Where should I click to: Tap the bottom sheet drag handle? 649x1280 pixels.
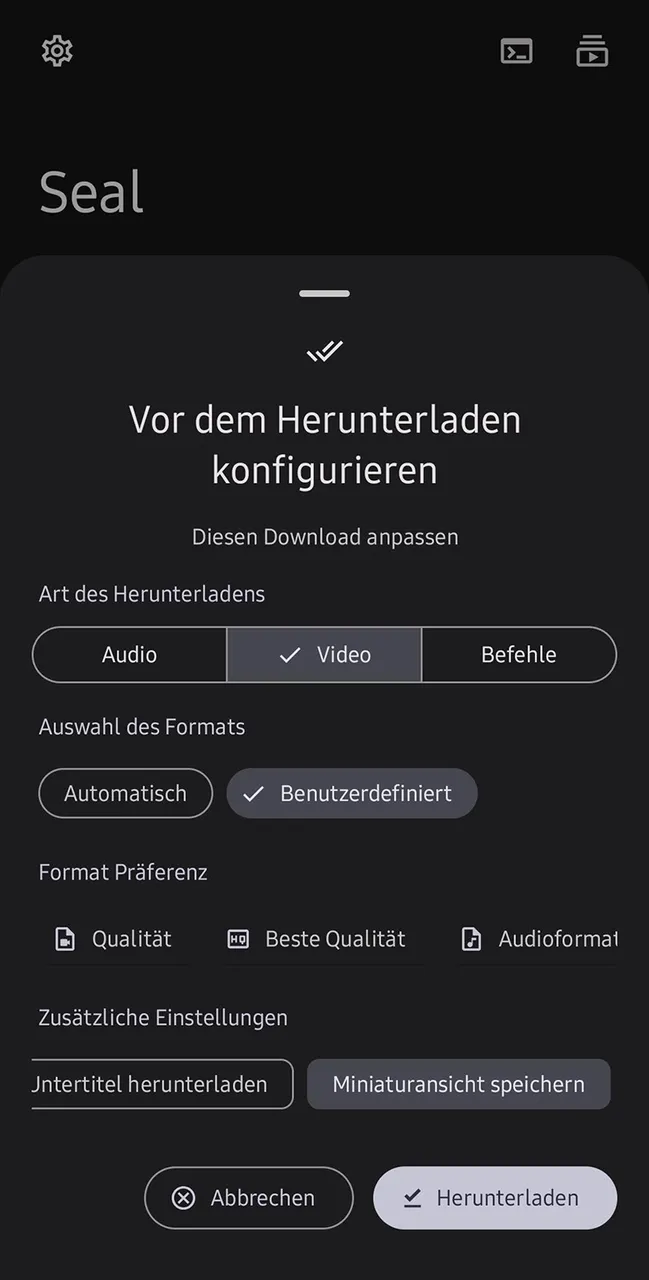(324, 294)
